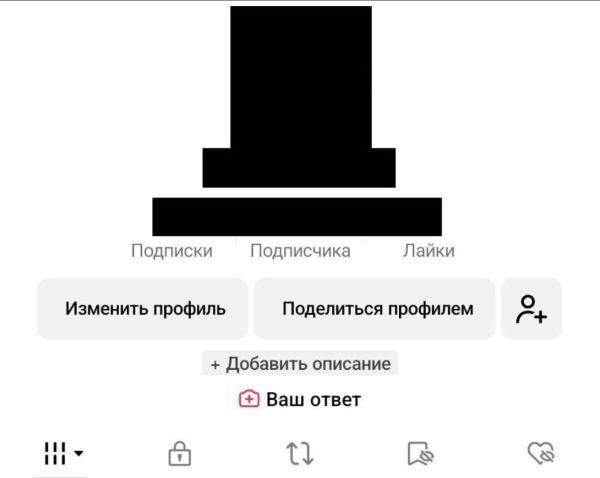View the Подписки following list
600x478 pixels.
172,251
